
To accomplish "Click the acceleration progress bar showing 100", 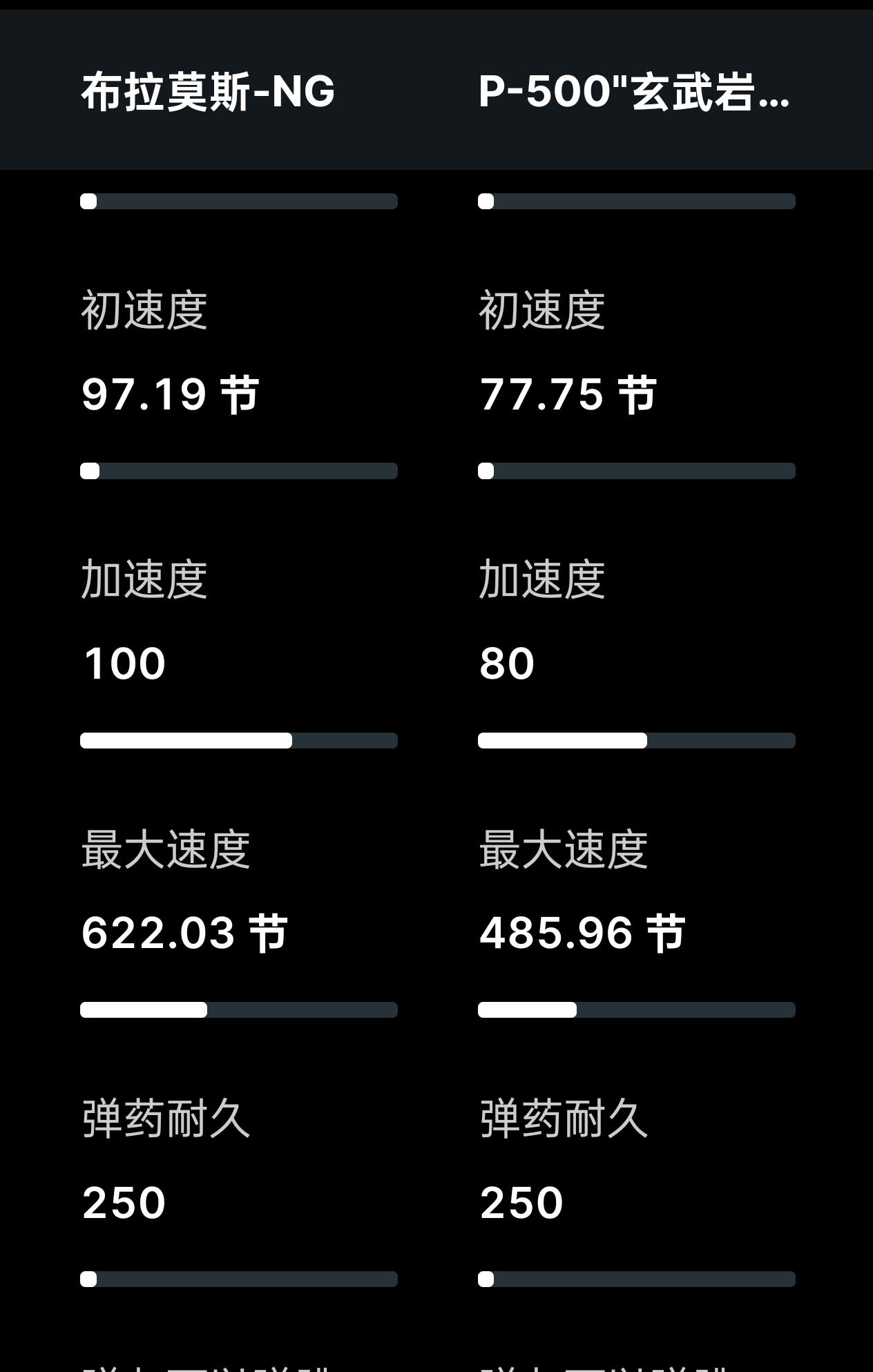I will click(x=239, y=740).
